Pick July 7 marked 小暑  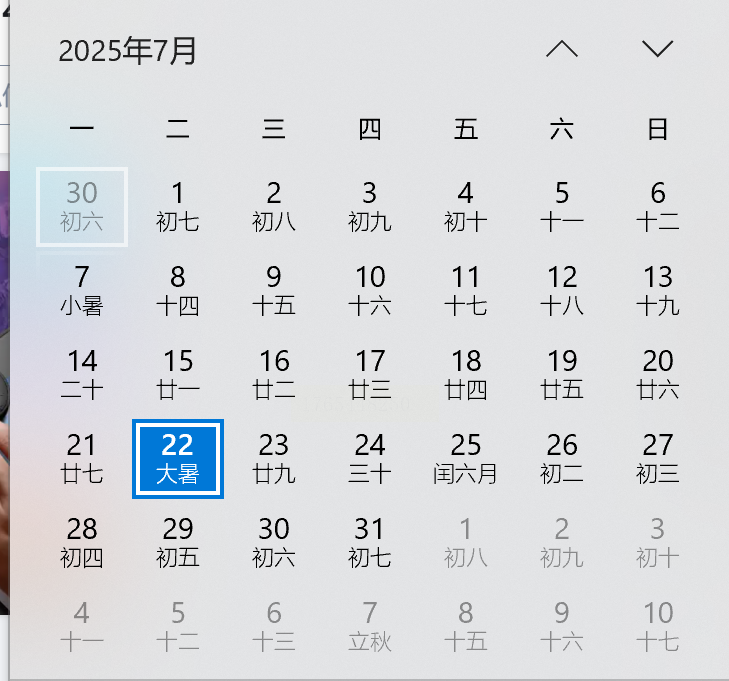coord(82,291)
